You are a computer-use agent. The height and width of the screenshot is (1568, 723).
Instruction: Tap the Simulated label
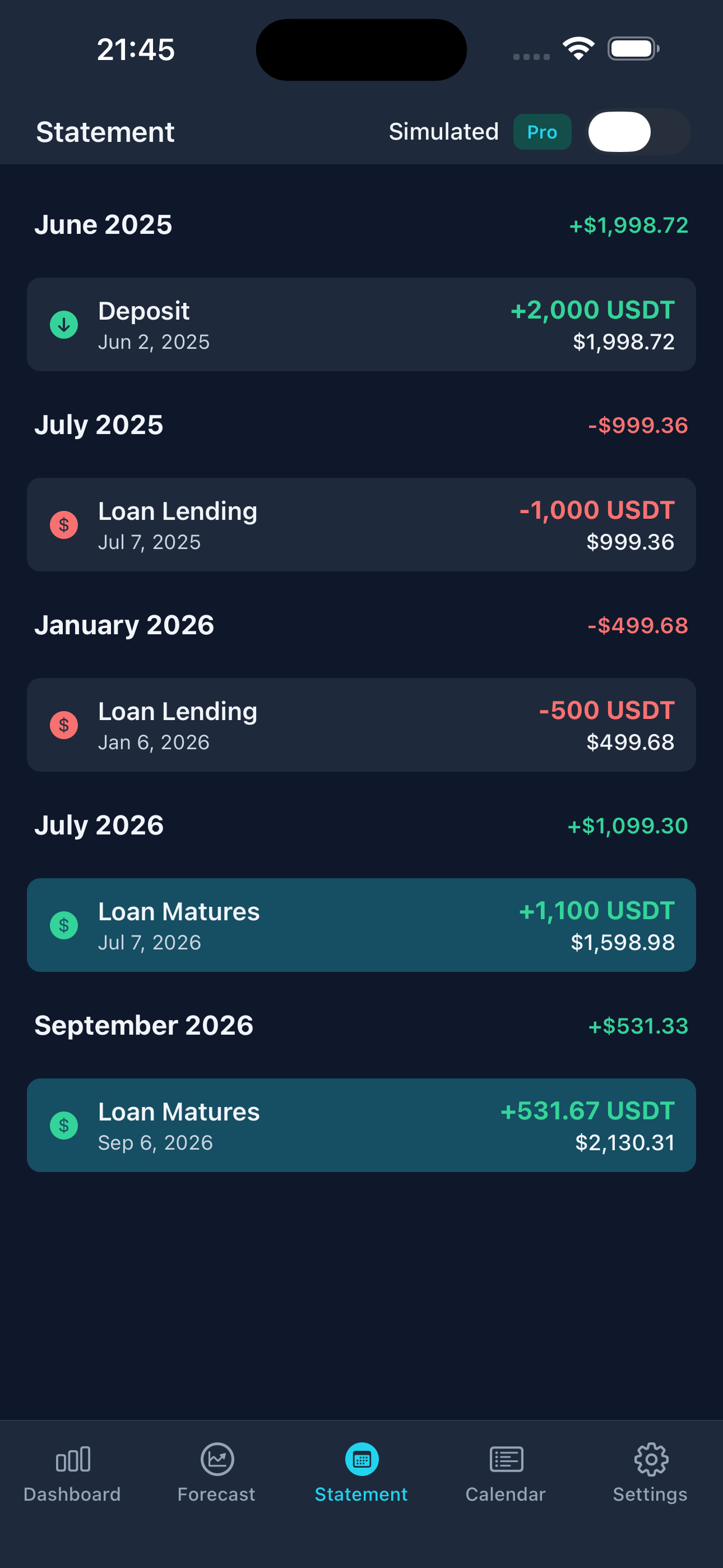(444, 131)
